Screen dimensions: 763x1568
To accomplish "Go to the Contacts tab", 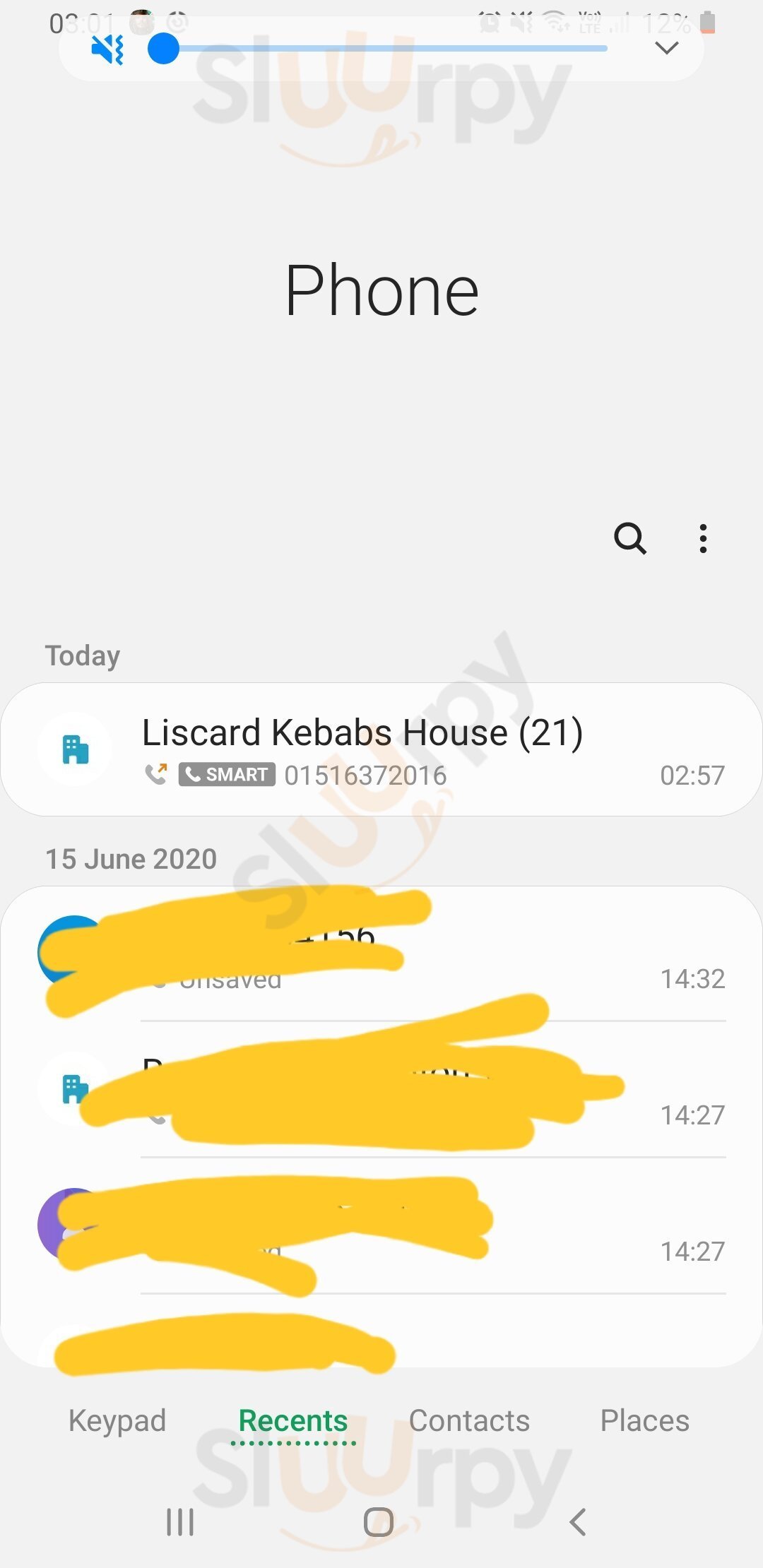I will tap(469, 1420).
